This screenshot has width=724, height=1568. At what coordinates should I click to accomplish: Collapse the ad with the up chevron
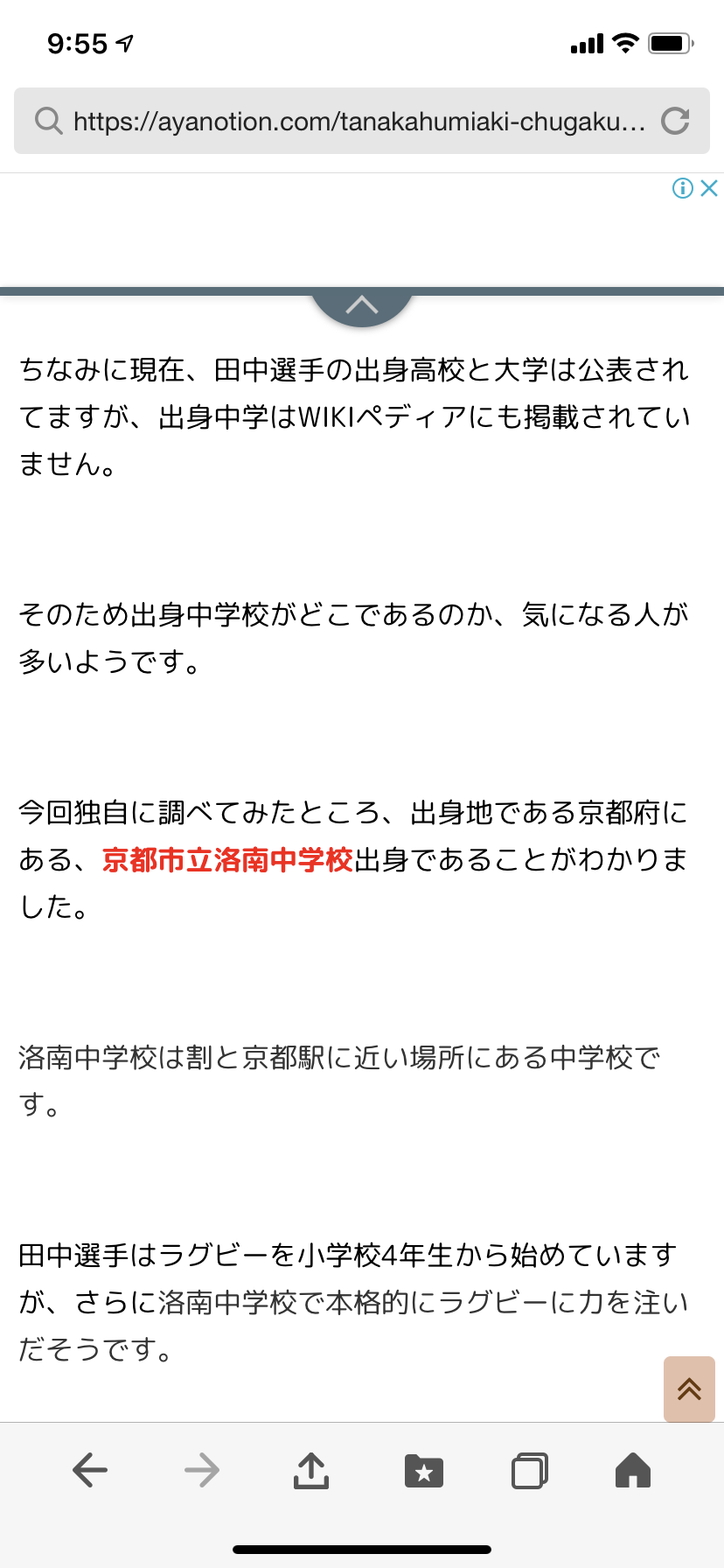pyautogui.click(x=362, y=307)
